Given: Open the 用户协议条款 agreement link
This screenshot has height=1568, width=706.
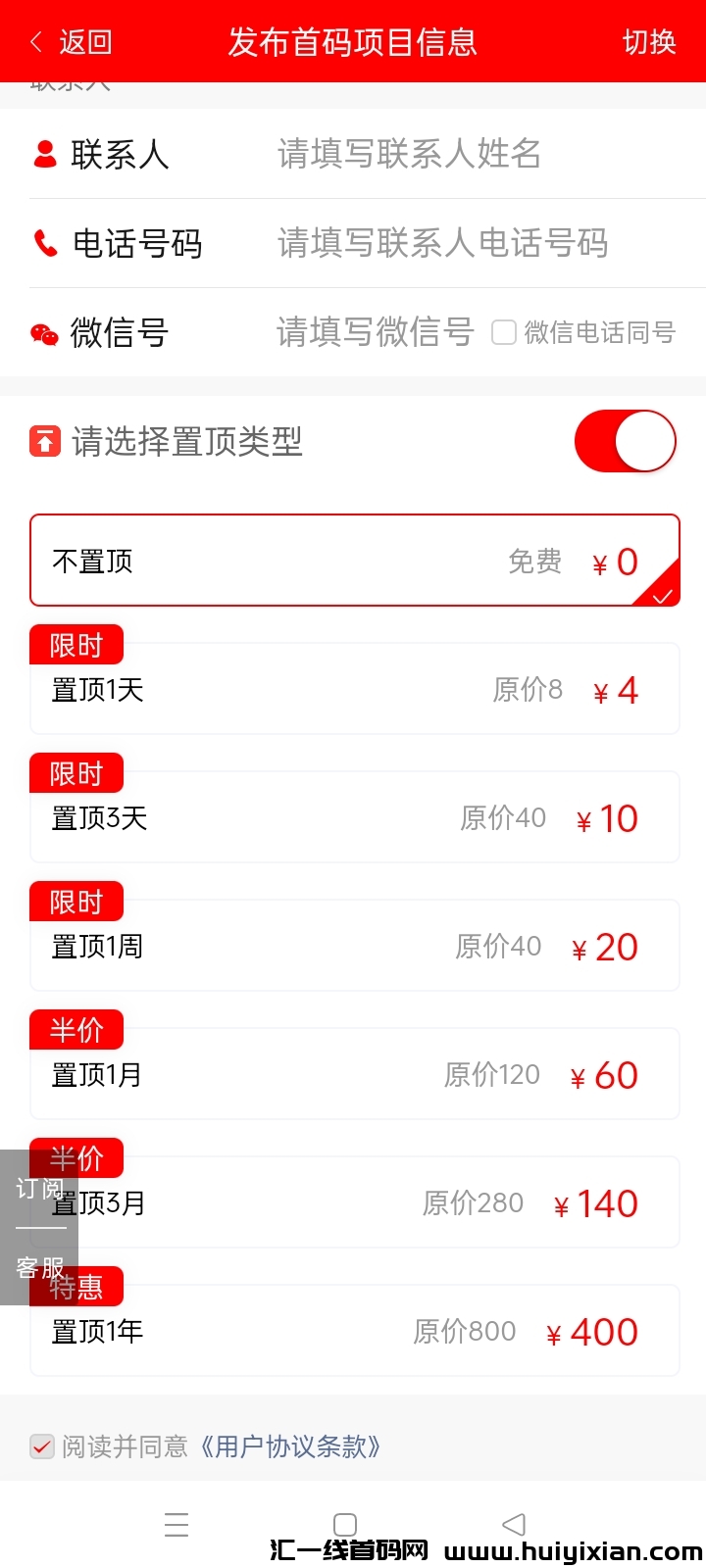Looking at the screenshot, I should click(292, 1446).
